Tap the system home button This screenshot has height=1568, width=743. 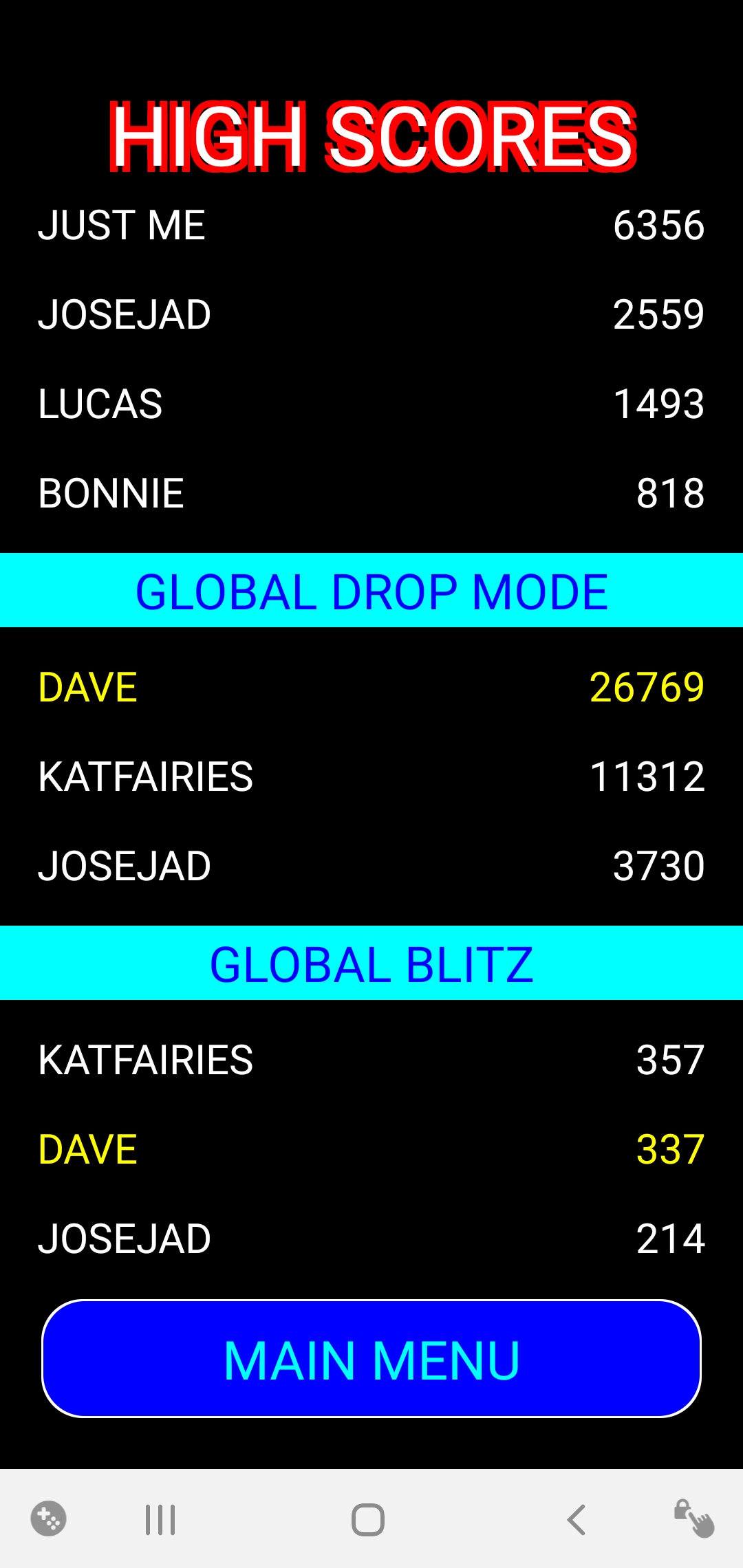coord(368,1520)
